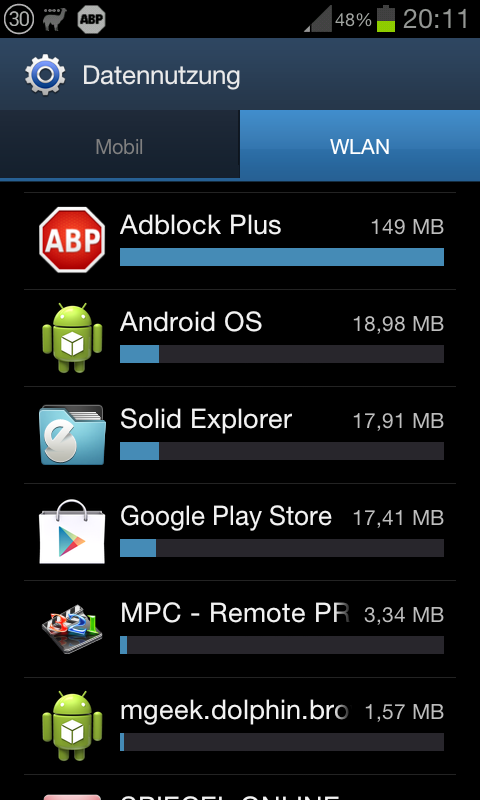Viewport: 480px width, 800px height.
Task: Show MPC - Remote usage details
Action: pyautogui.click(x=240, y=629)
